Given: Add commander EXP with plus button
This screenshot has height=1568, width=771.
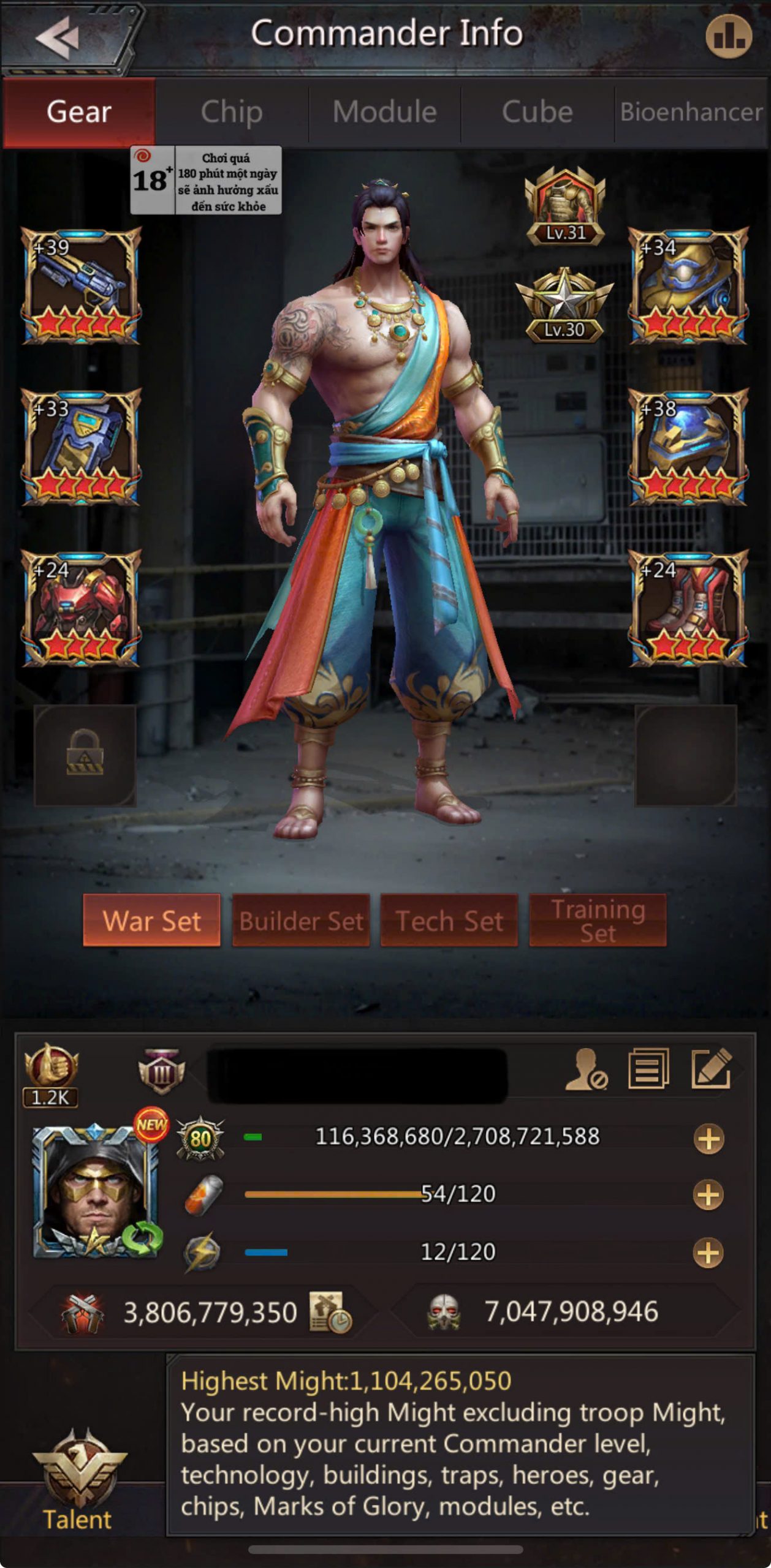Looking at the screenshot, I should click(x=708, y=1139).
